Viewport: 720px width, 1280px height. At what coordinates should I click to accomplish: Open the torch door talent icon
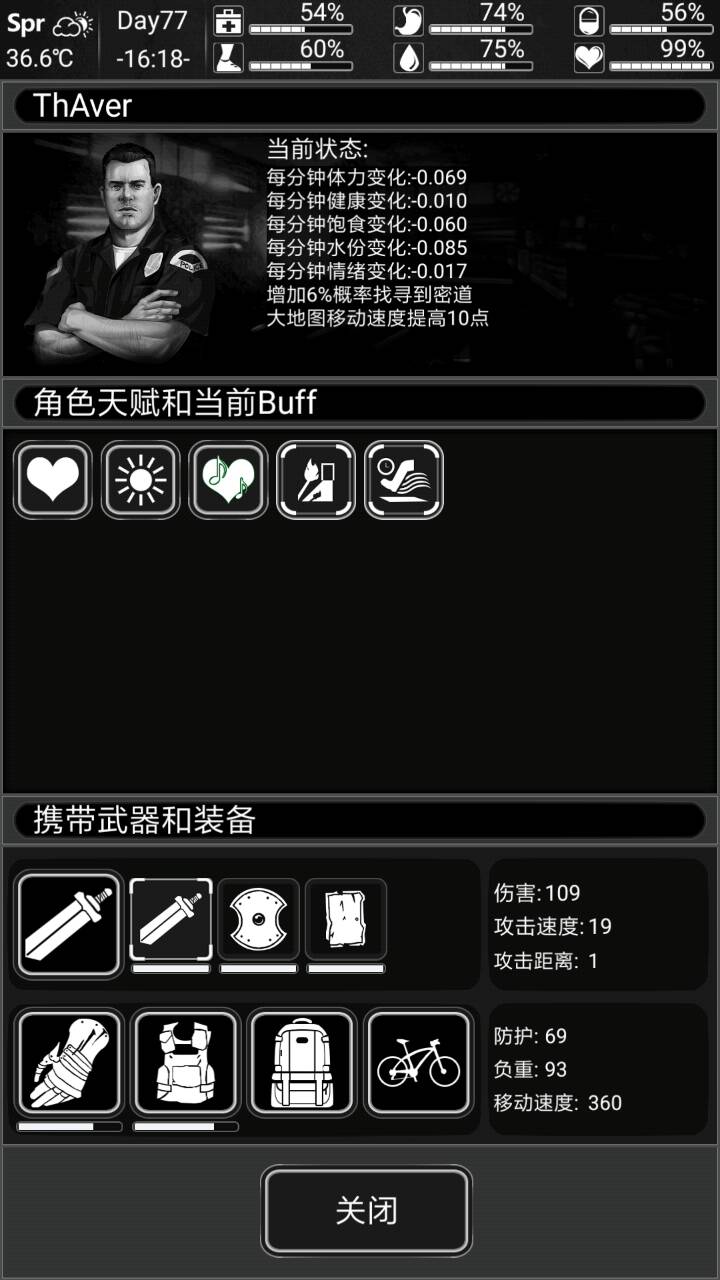[x=316, y=480]
